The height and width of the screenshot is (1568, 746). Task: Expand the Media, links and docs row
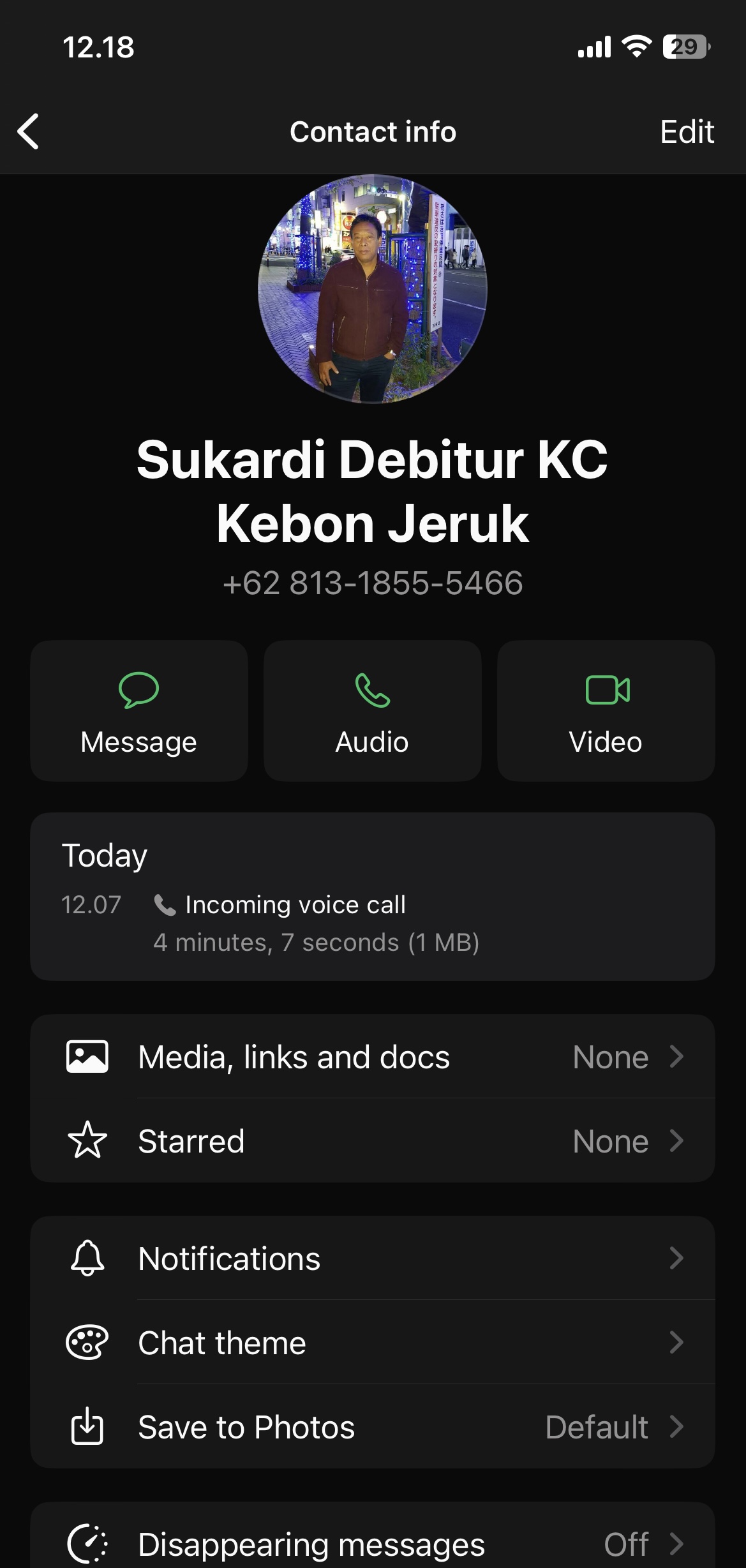pyautogui.click(x=373, y=1056)
